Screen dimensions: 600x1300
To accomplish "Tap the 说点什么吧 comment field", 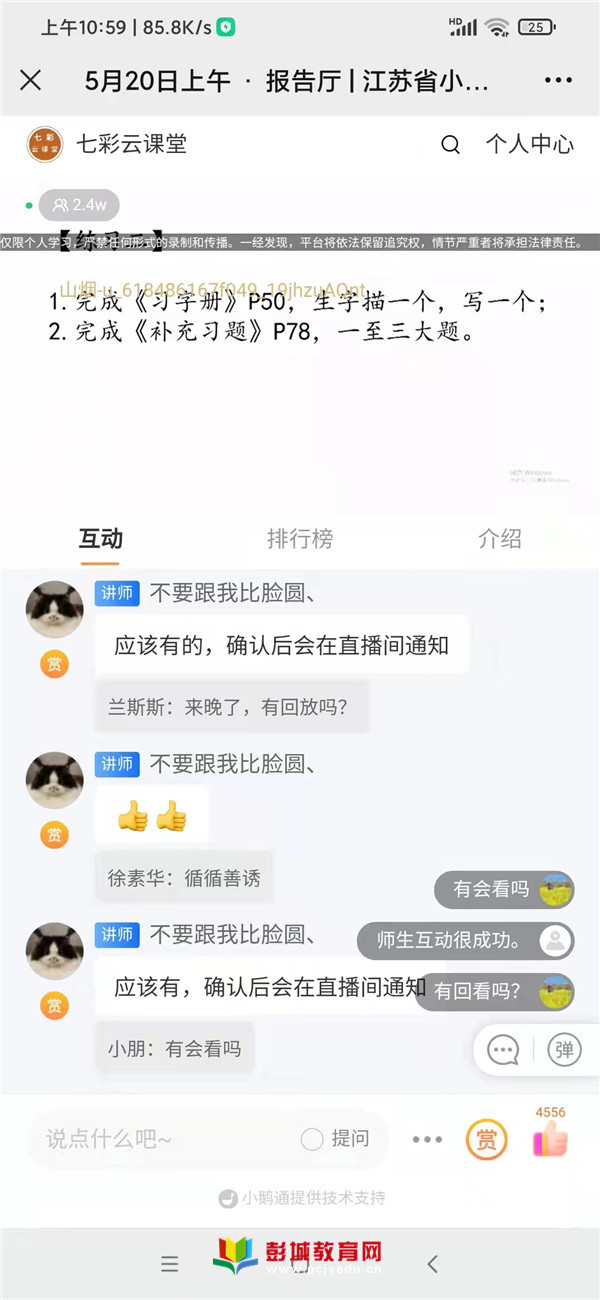I will click(160, 1139).
